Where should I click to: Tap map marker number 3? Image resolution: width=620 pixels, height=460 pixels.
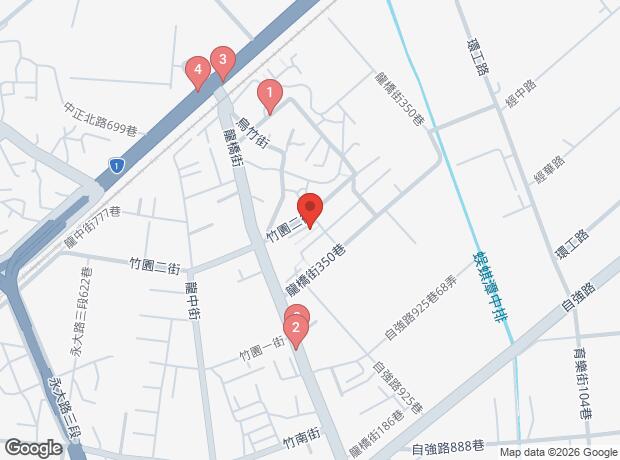(x=223, y=63)
